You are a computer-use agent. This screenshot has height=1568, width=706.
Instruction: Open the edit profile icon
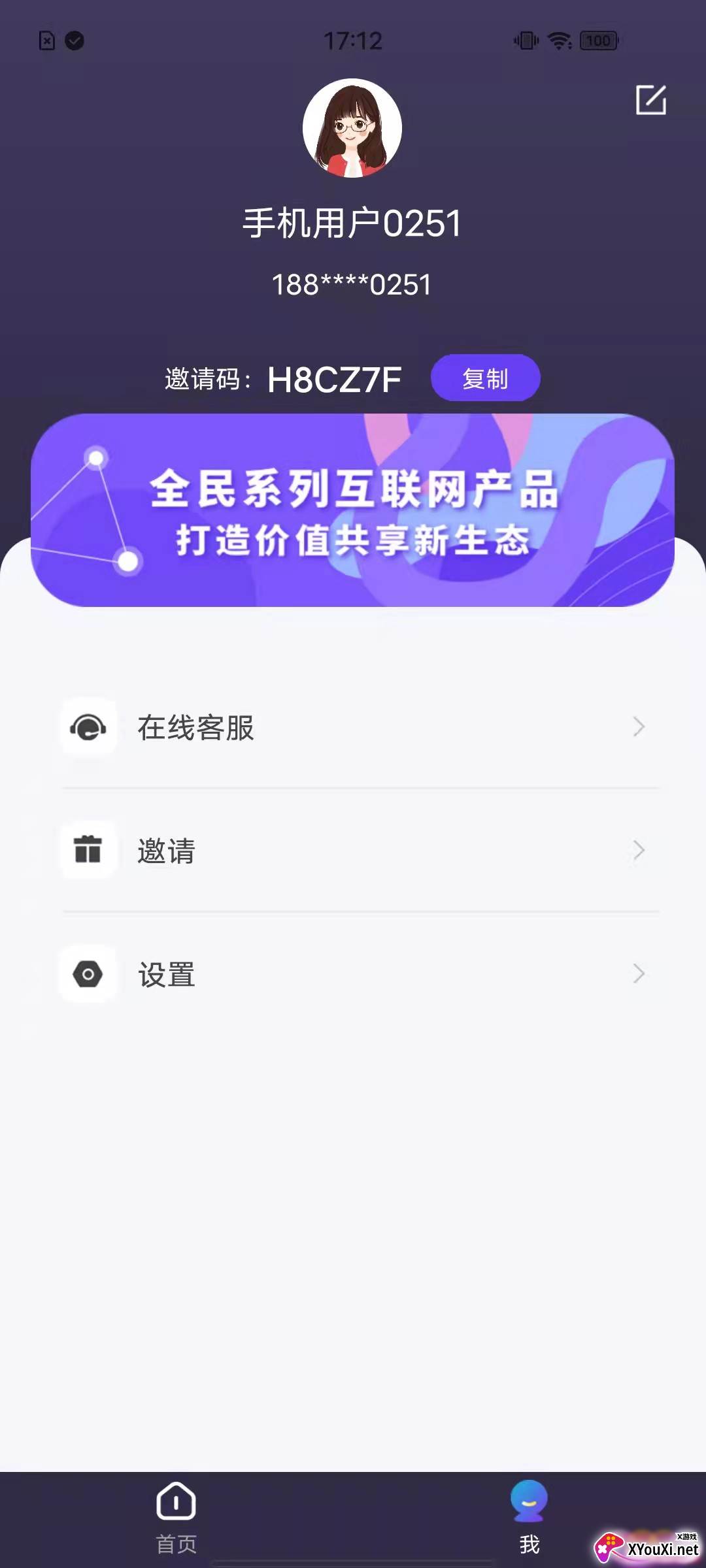pyautogui.click(x=650, y=100)
